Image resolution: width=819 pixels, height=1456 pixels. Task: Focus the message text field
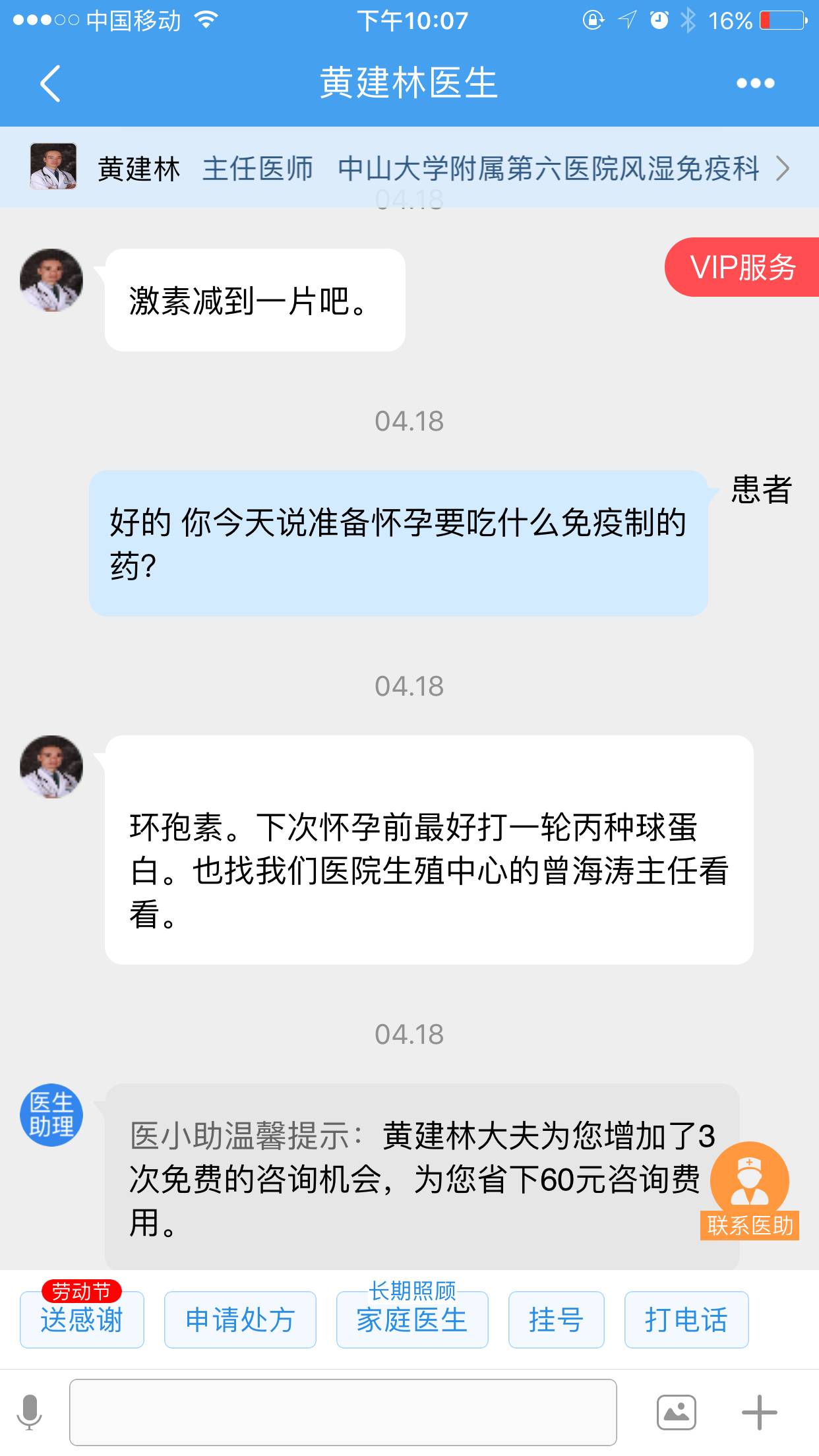click(x=343, y=1412)
